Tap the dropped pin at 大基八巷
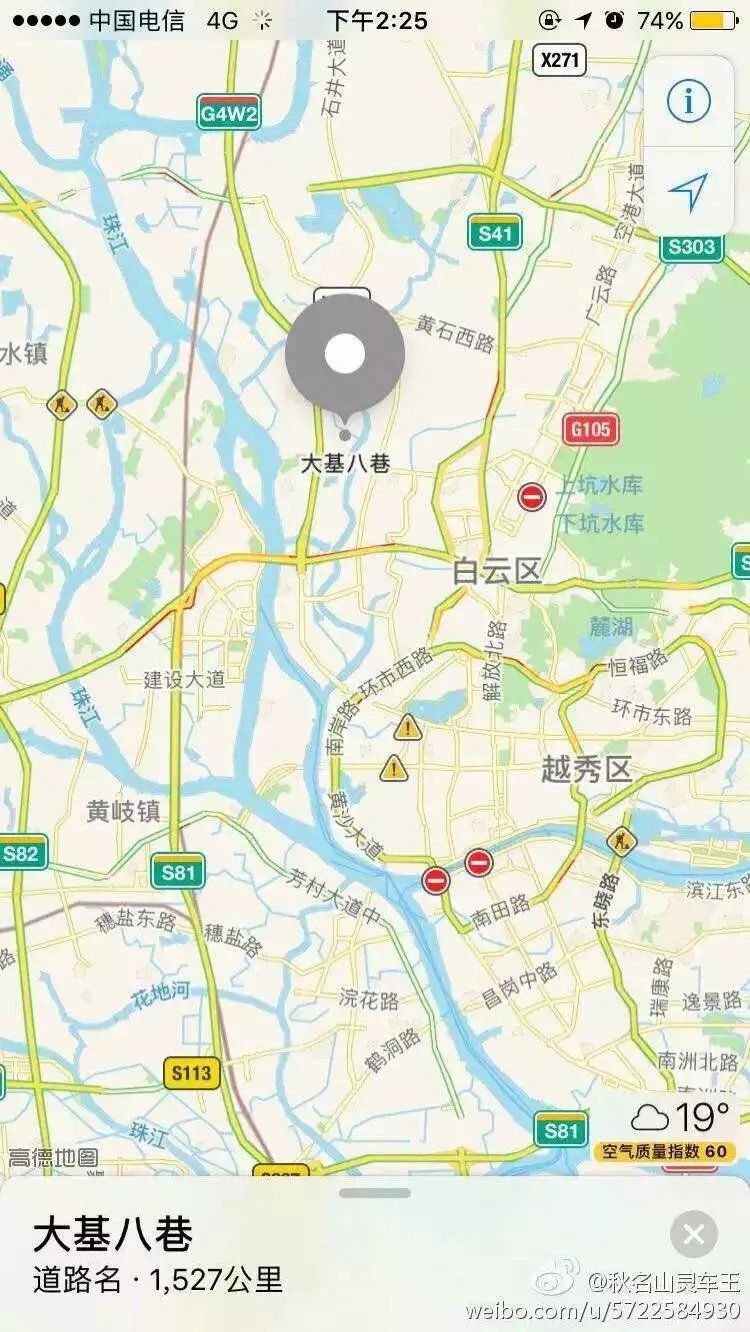750x1332 pixels. tap(345, 356)
